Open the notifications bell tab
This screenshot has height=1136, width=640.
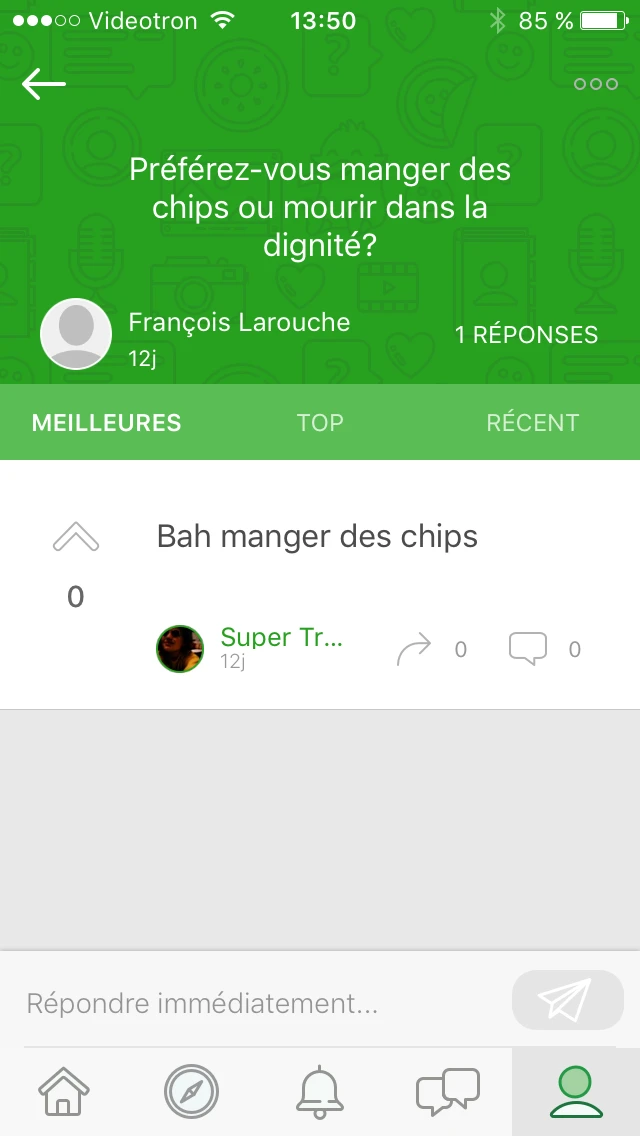click(320, 1091)
